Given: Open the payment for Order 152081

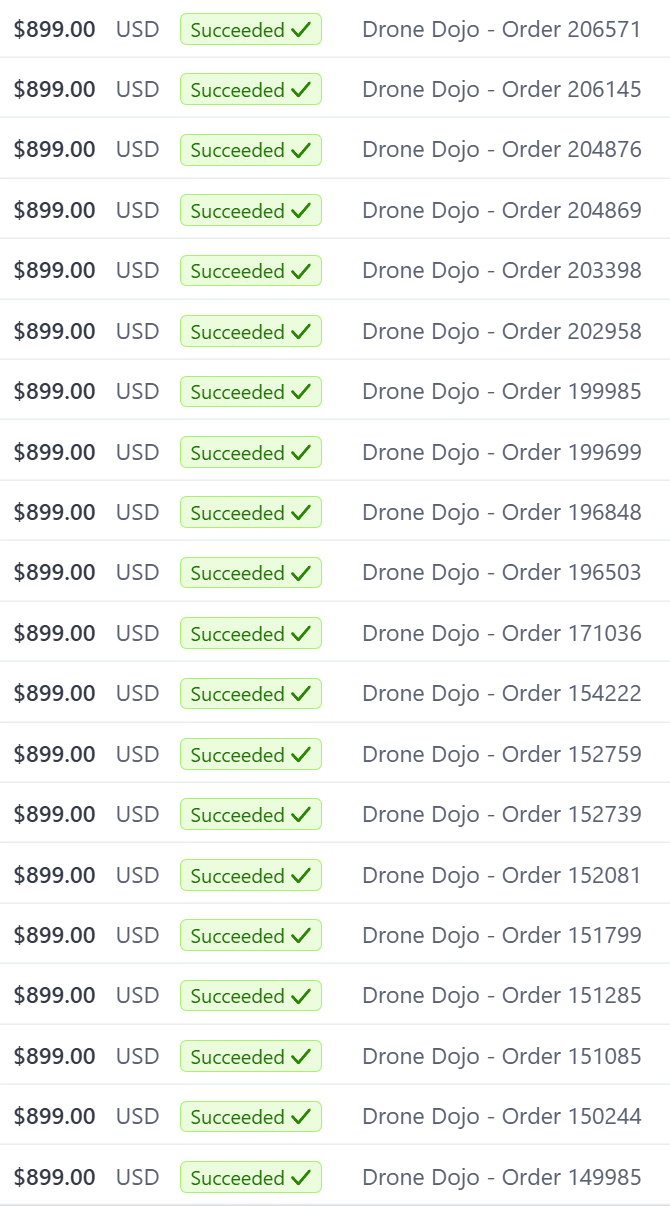Looking at the screenshot, I should 335,874.
